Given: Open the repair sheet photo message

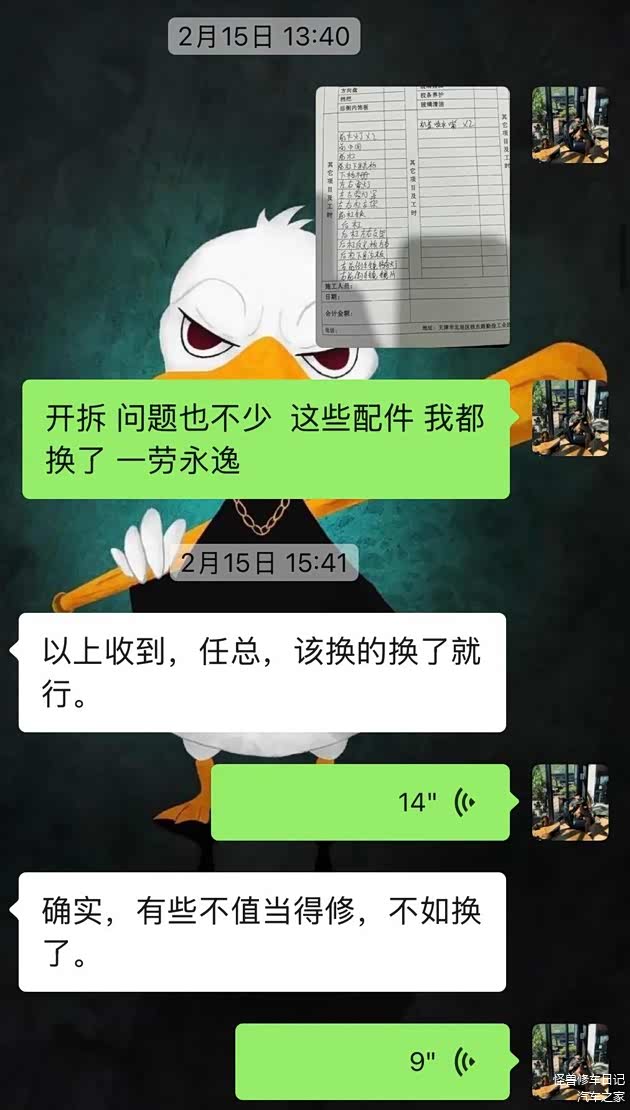Looking at the screenshot, I should [x=413, y=217].
